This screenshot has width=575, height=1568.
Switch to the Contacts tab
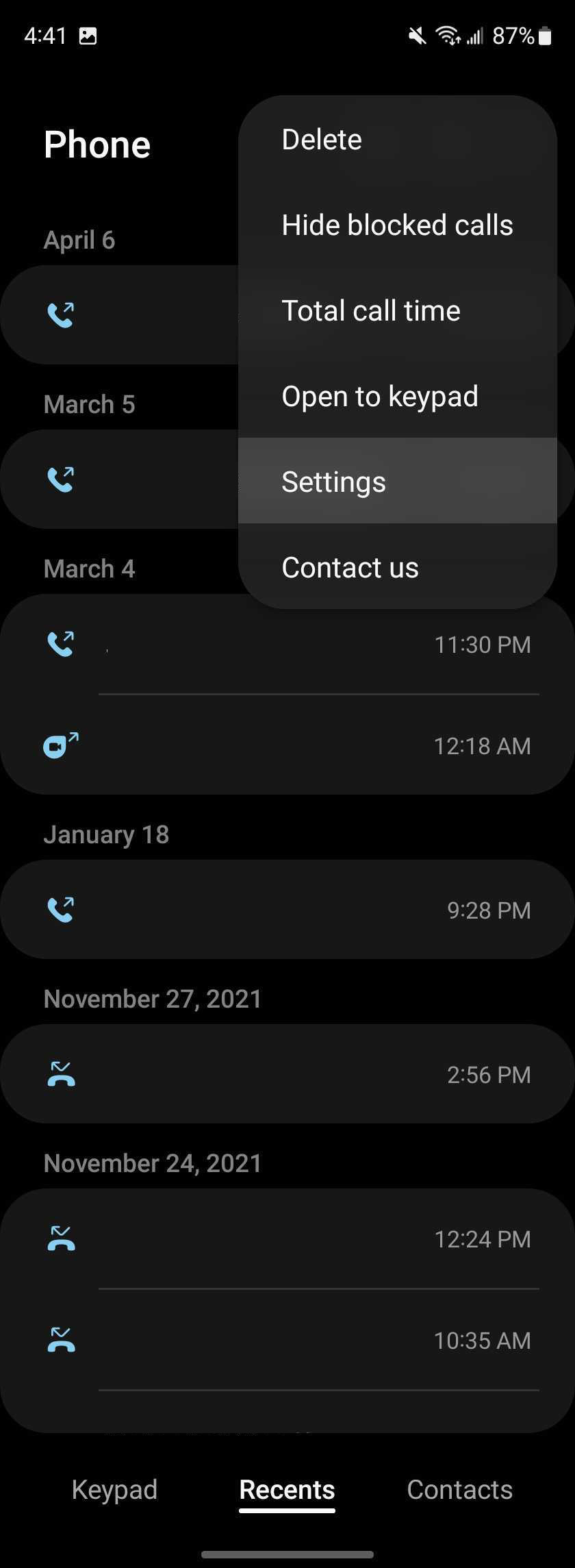459,1489
